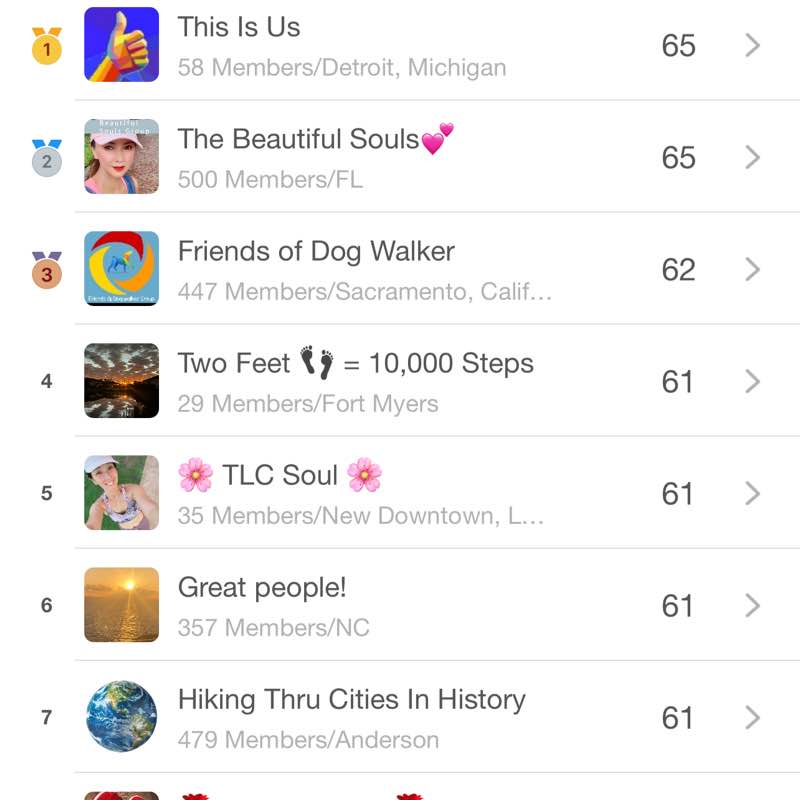Open the This Is Us group
This screenshot has height=800, width=800.
400,45
